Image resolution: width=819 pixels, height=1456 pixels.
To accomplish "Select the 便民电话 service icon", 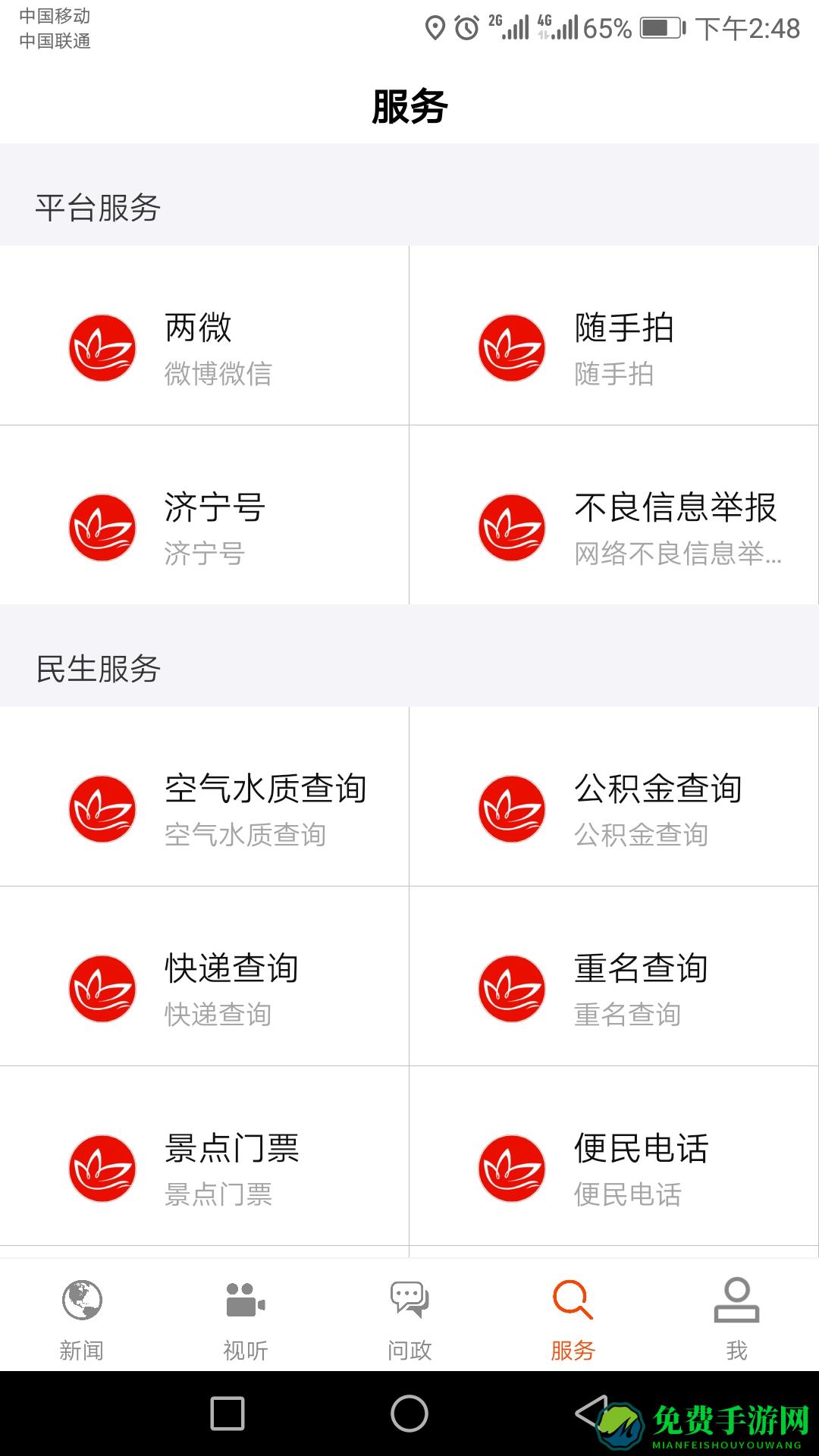I will pos(512,1169).
